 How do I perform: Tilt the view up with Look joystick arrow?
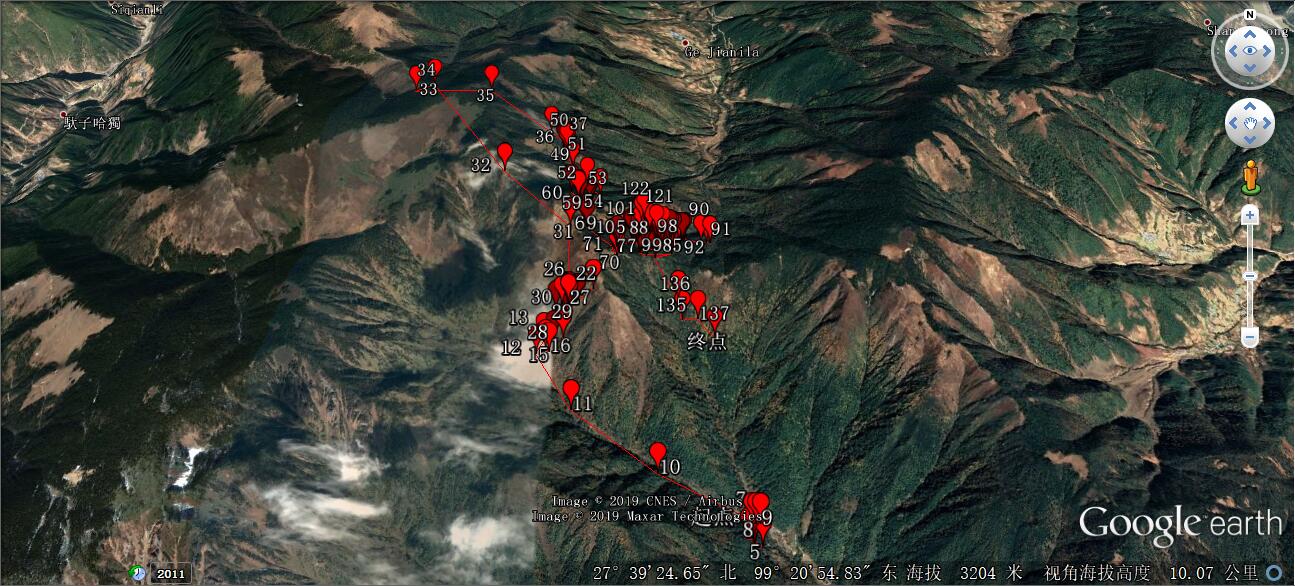1250,34
